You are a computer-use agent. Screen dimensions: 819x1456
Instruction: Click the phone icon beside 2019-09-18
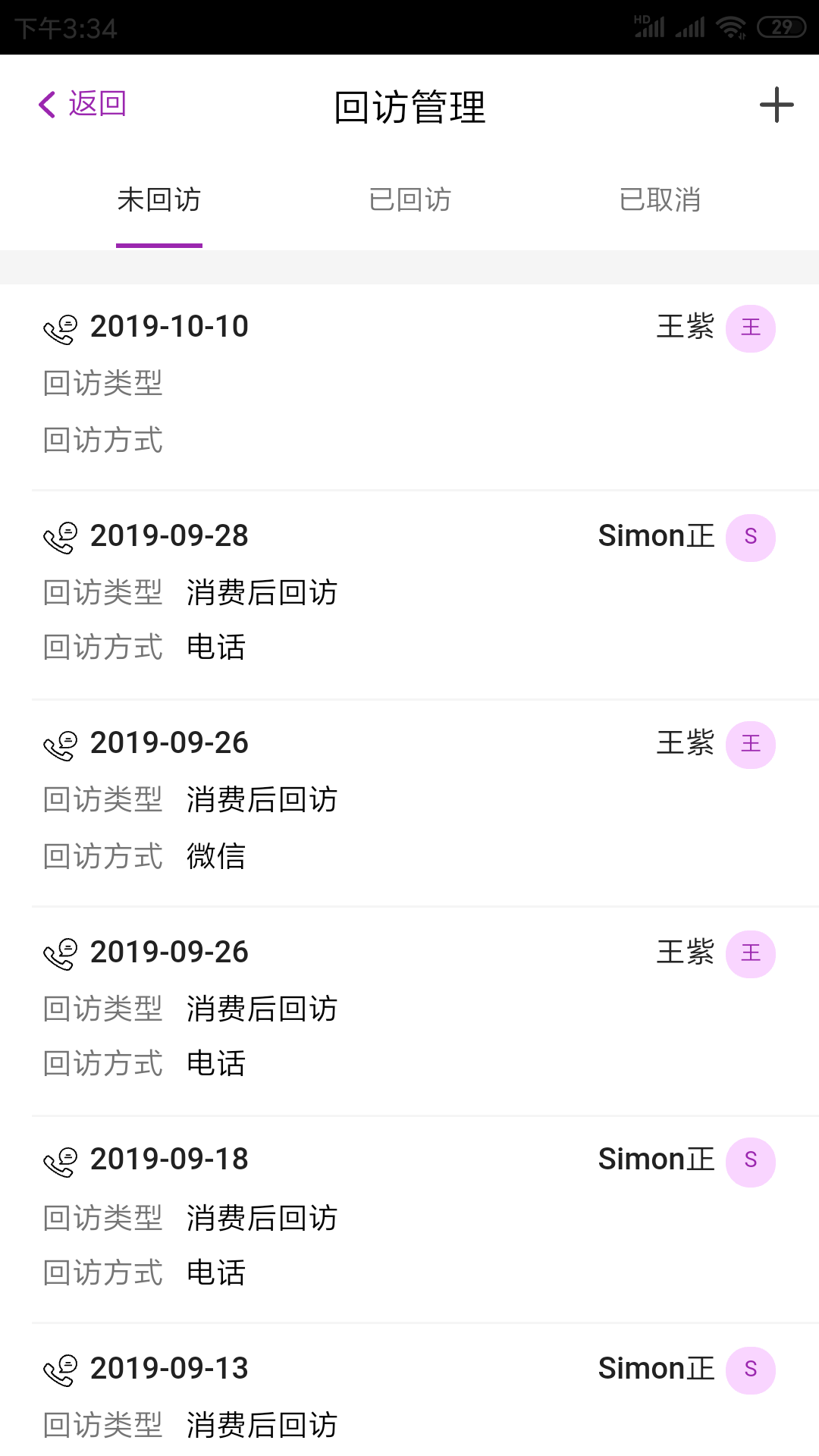point(61,1162)
